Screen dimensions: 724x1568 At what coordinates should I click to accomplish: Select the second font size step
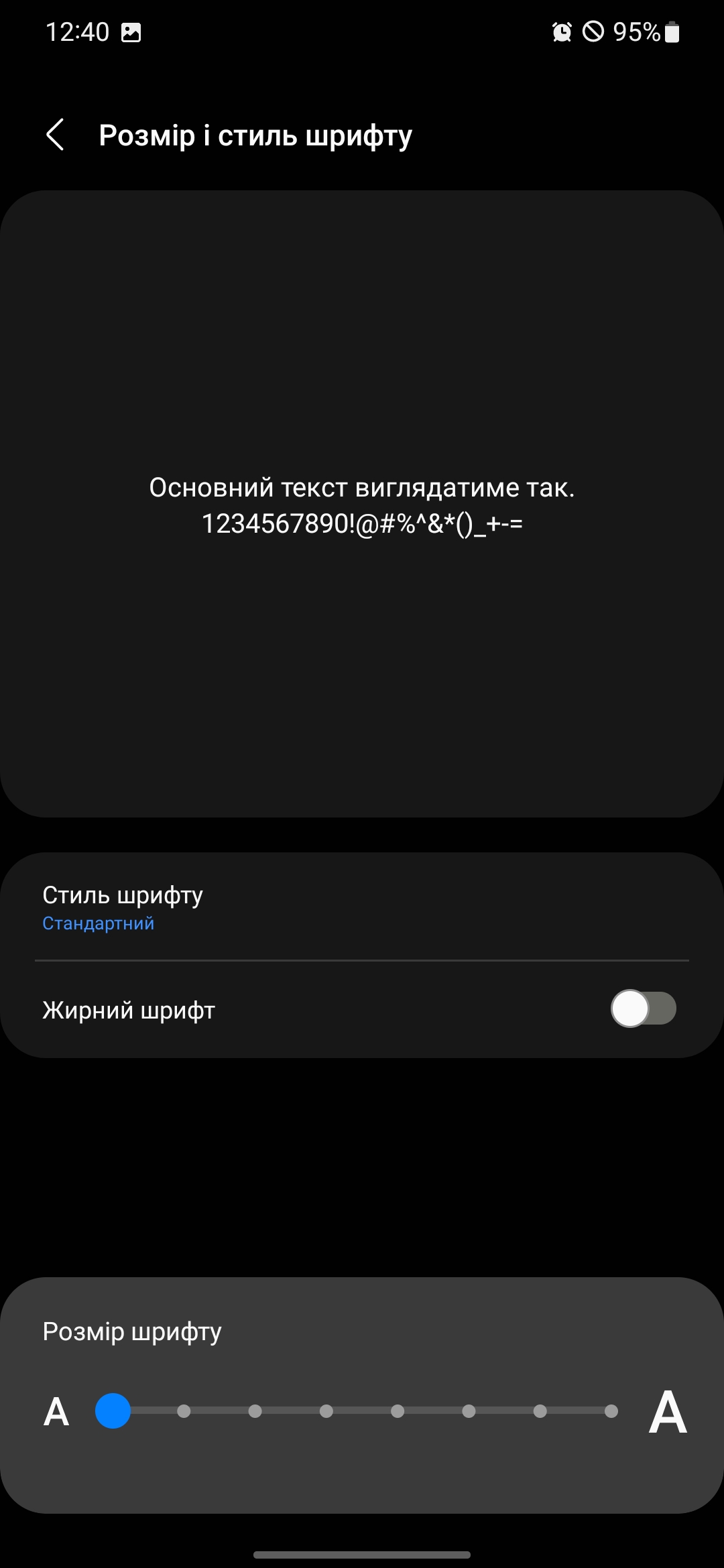[184, 1411]
